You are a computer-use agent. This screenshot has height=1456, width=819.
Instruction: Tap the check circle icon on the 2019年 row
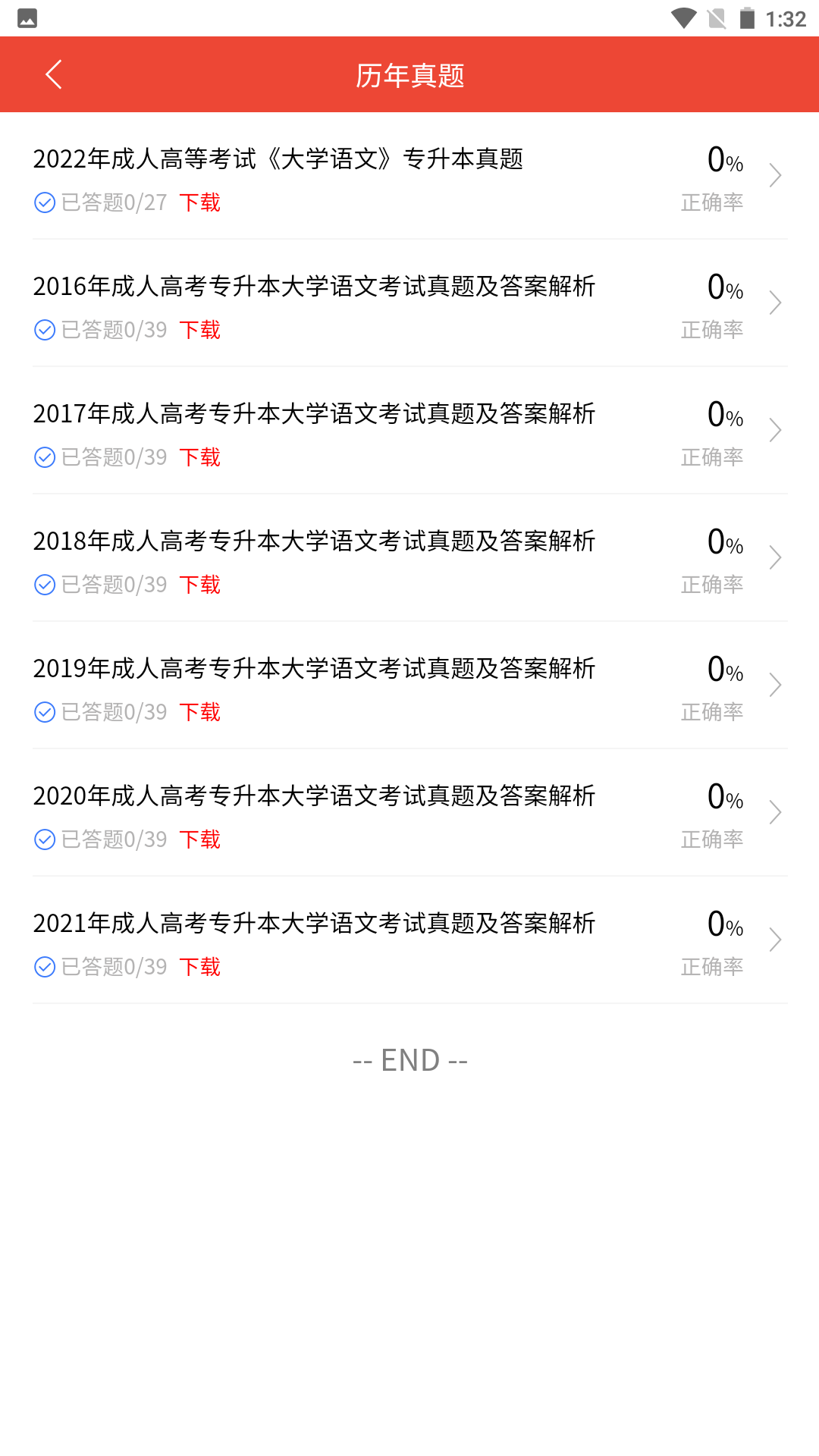[x=44, y=711]
